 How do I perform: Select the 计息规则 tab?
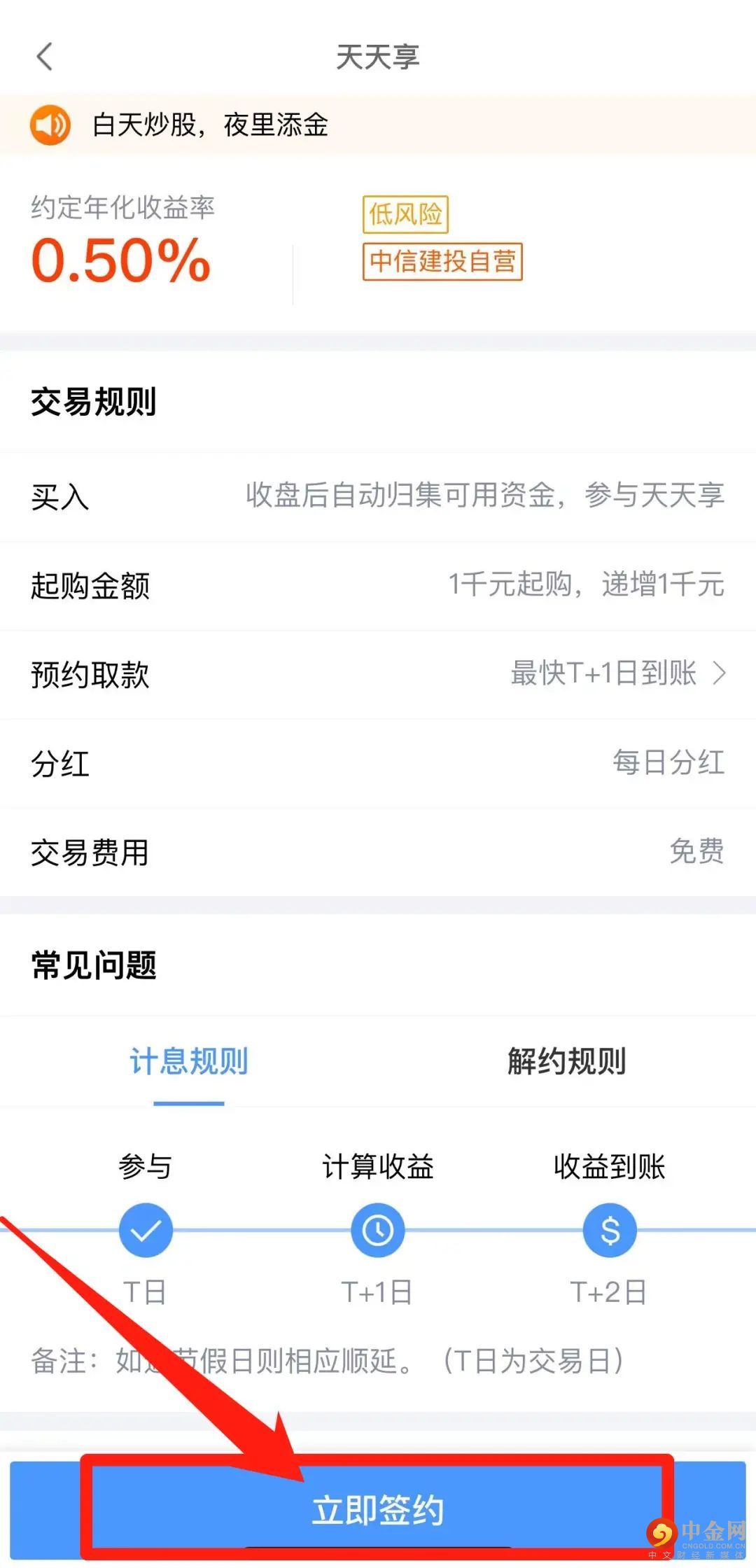[x=189, y=1061]
